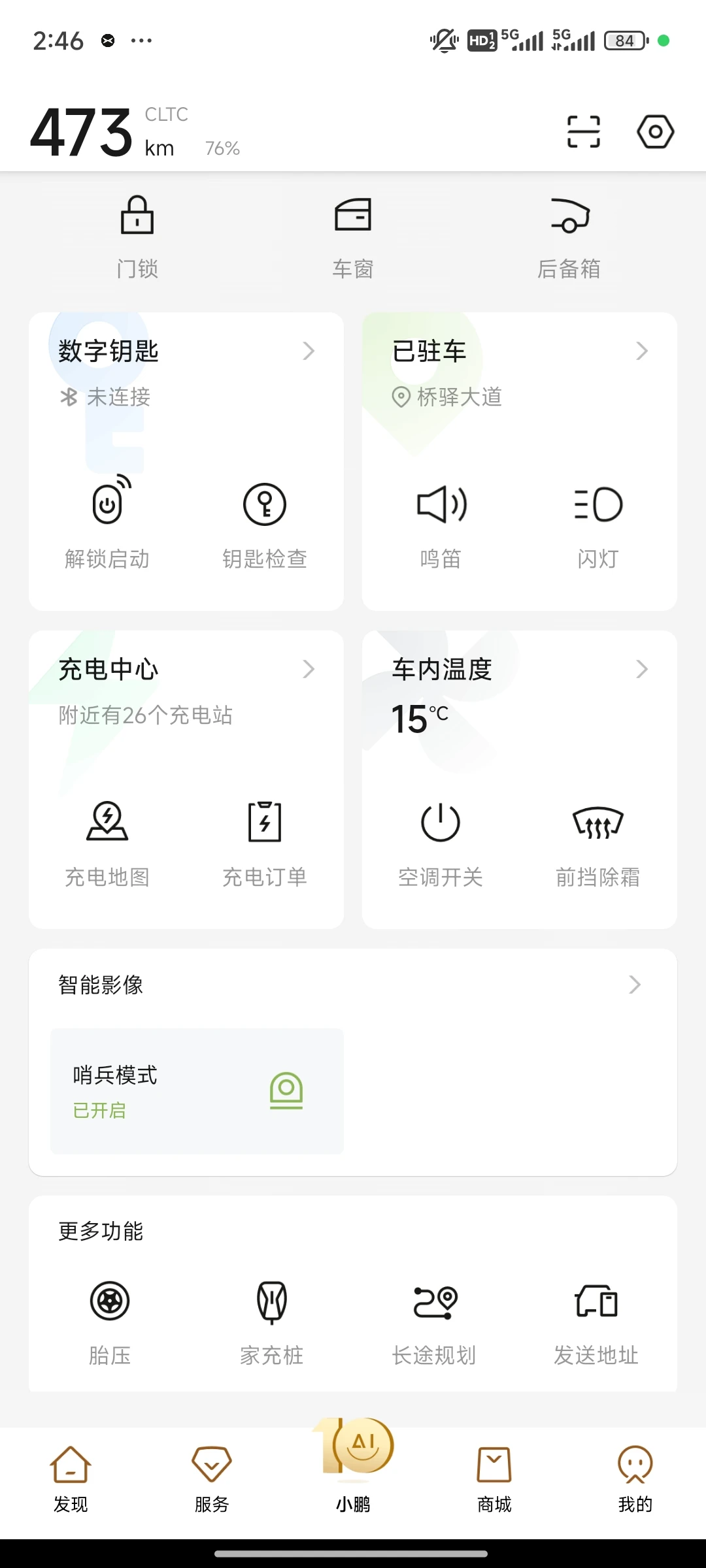The width and height of the screenshot is (706, 1568).
Task: View 充电订单 charging orders
Action: click(265, 843)
